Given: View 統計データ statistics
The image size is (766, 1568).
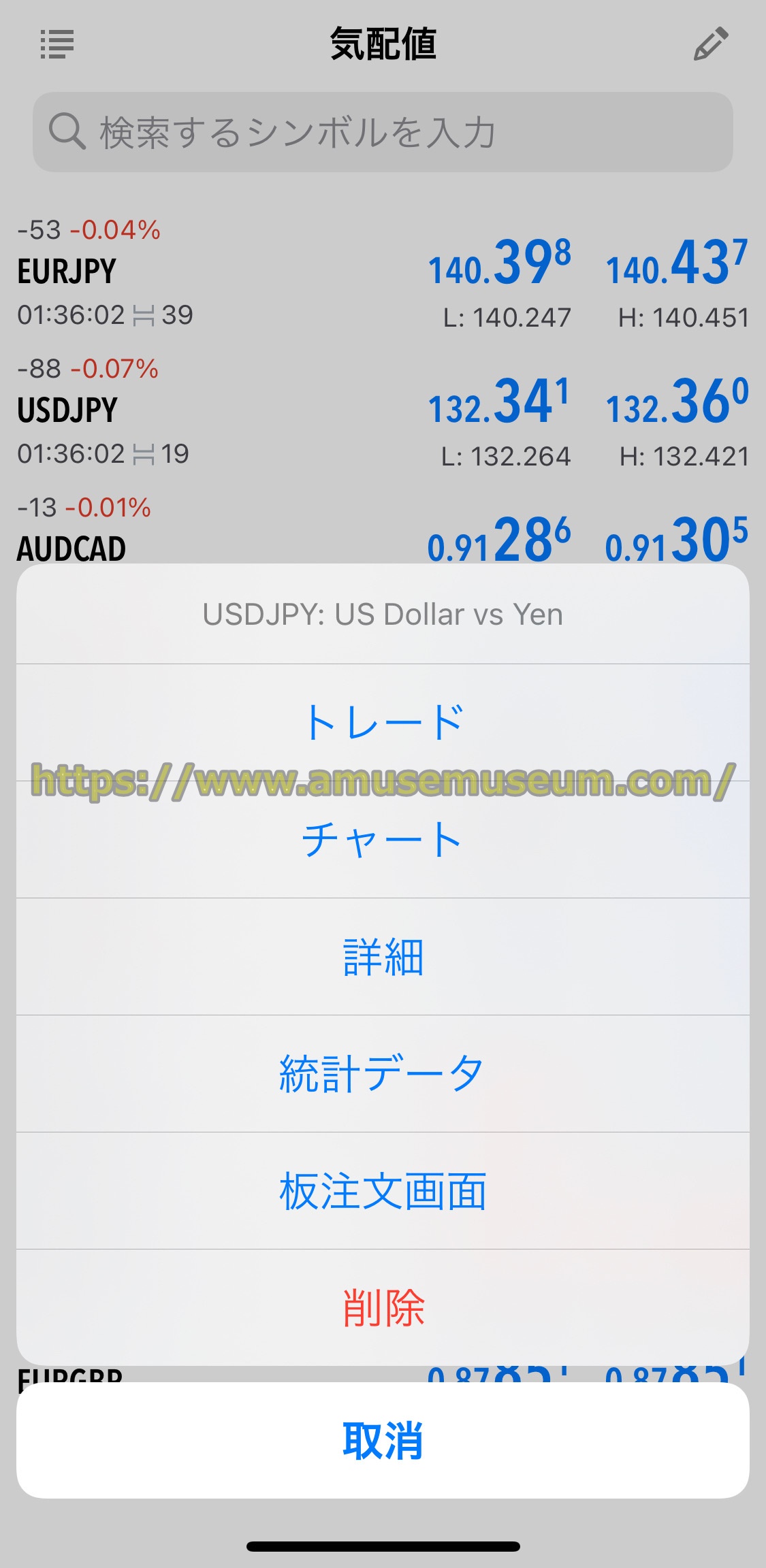Looking at the screenshot, I should (x=383, y=1074).
